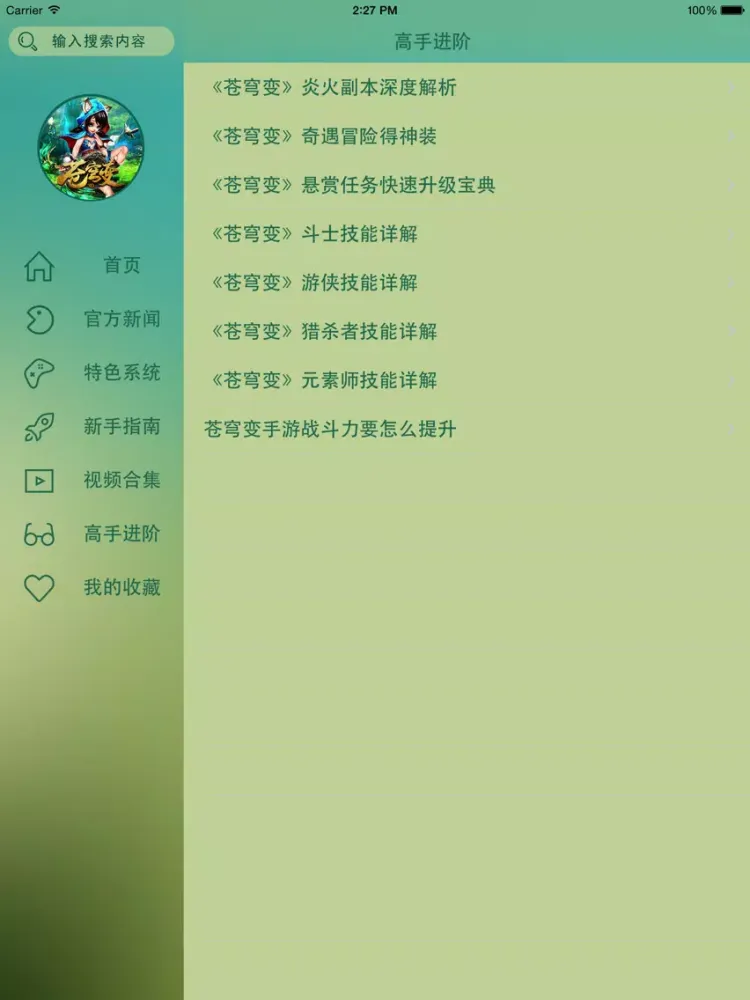750x1000 pixels.
Task: Tap the 输入搜索内容 search field
Action: point(98,41)
